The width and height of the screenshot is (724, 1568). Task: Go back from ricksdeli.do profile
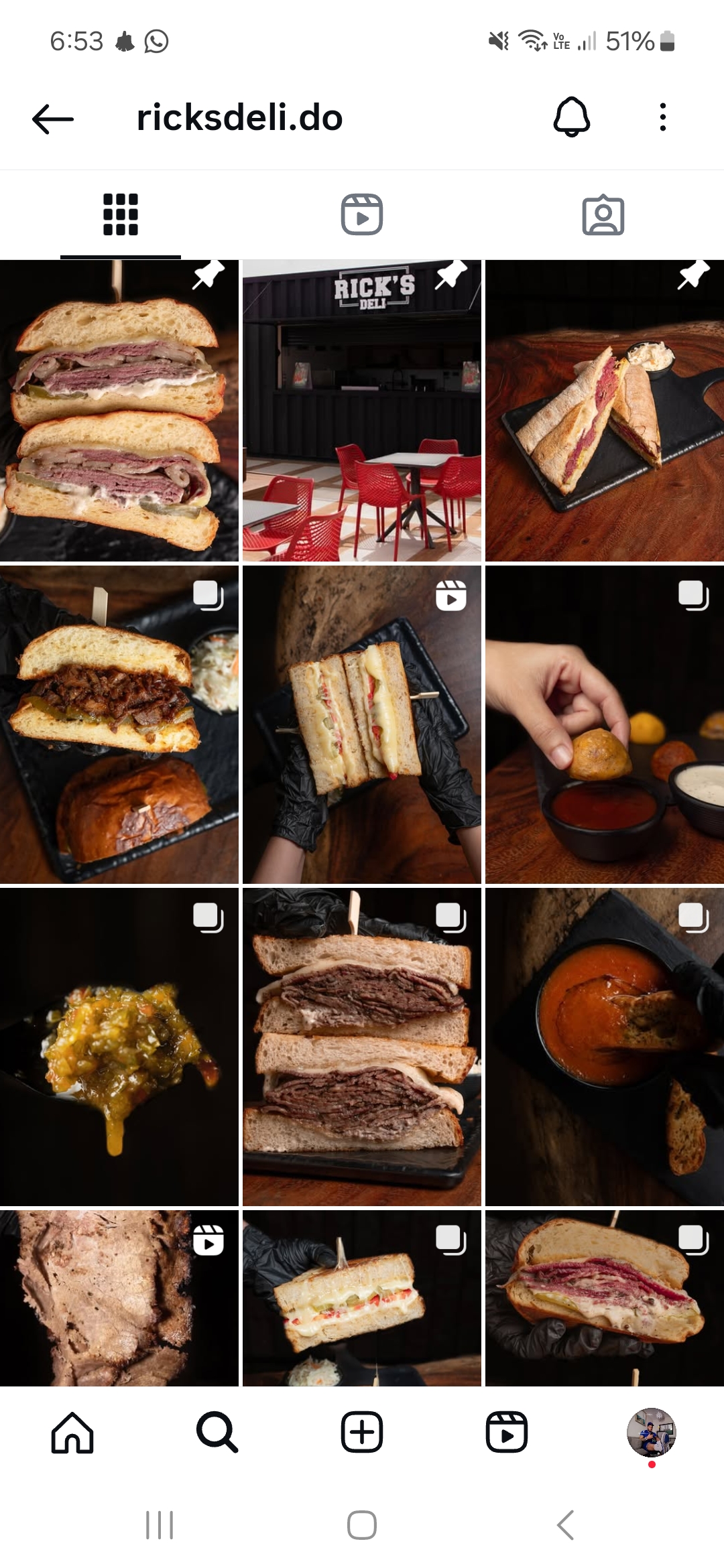(53, 119)
